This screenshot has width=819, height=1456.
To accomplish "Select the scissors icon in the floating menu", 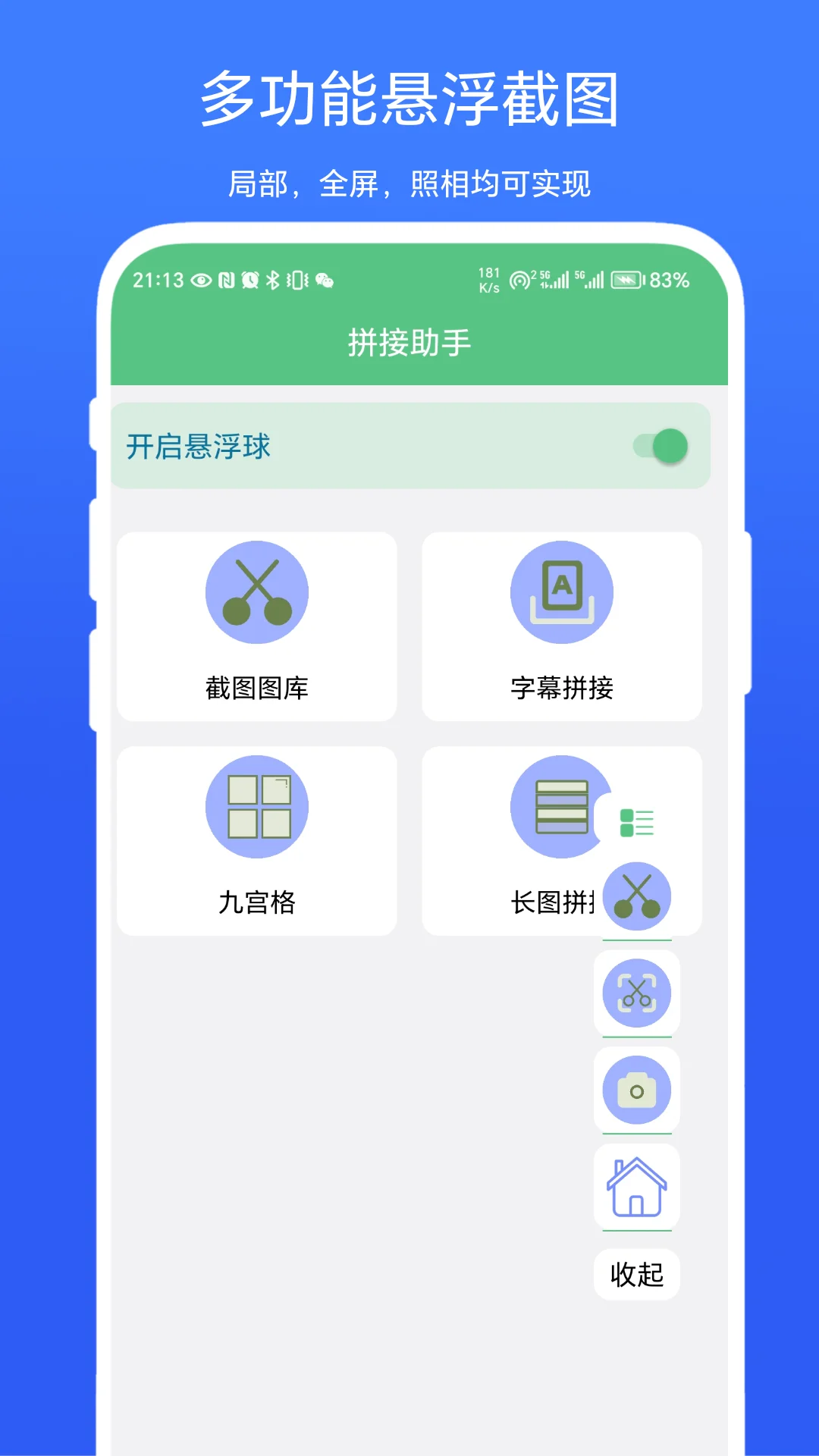I will 637,896.
